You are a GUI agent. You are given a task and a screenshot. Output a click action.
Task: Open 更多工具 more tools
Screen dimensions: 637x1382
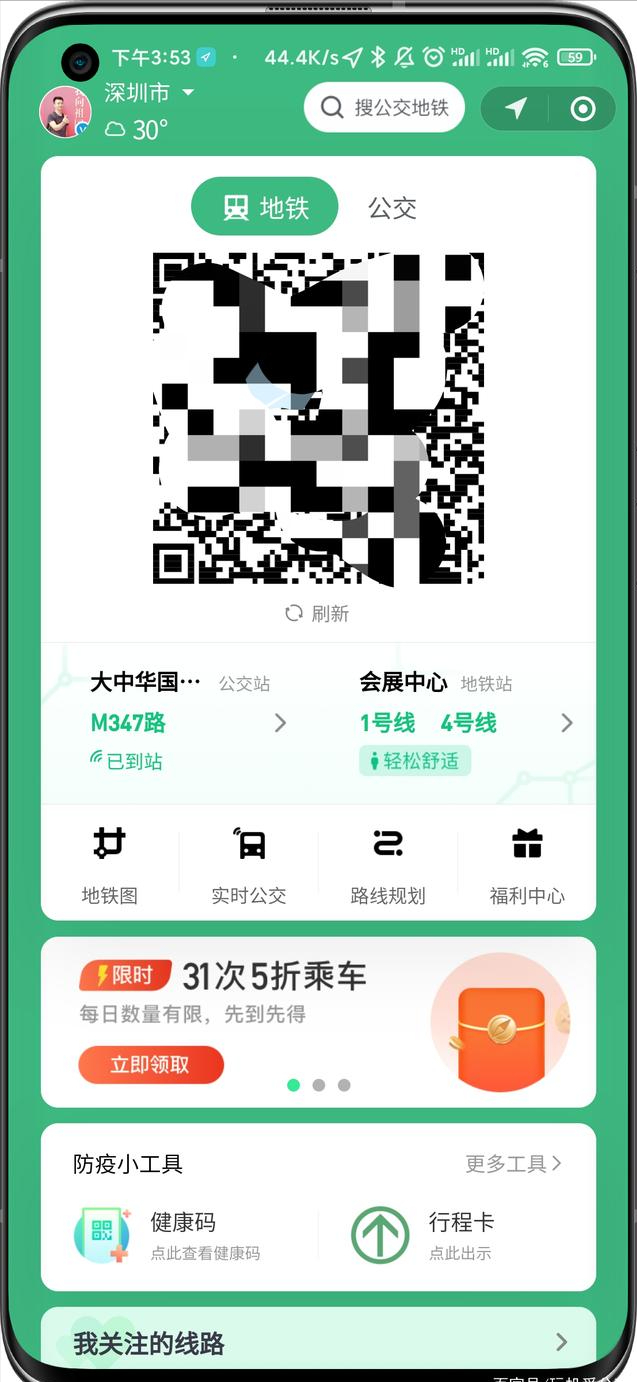pos(513,1164)
